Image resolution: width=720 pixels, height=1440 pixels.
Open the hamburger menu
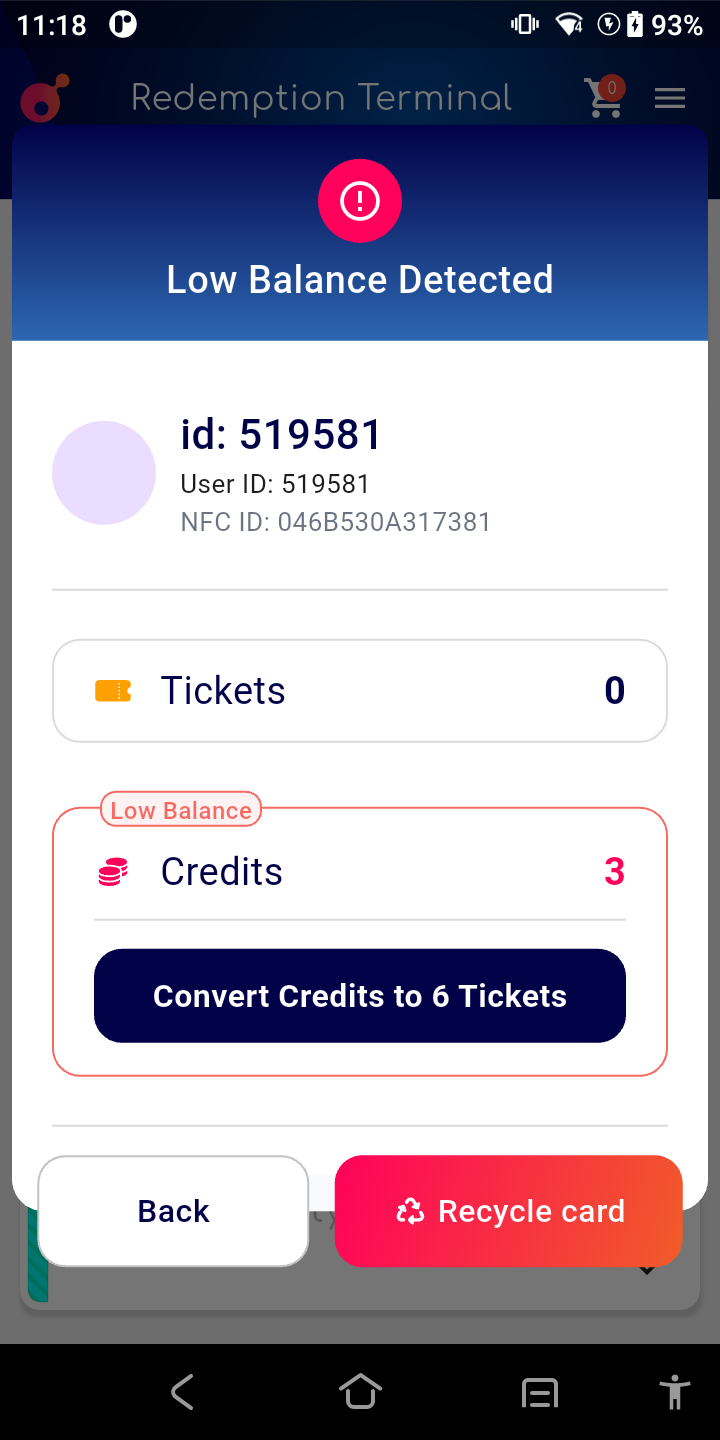(x=669, y=98)
